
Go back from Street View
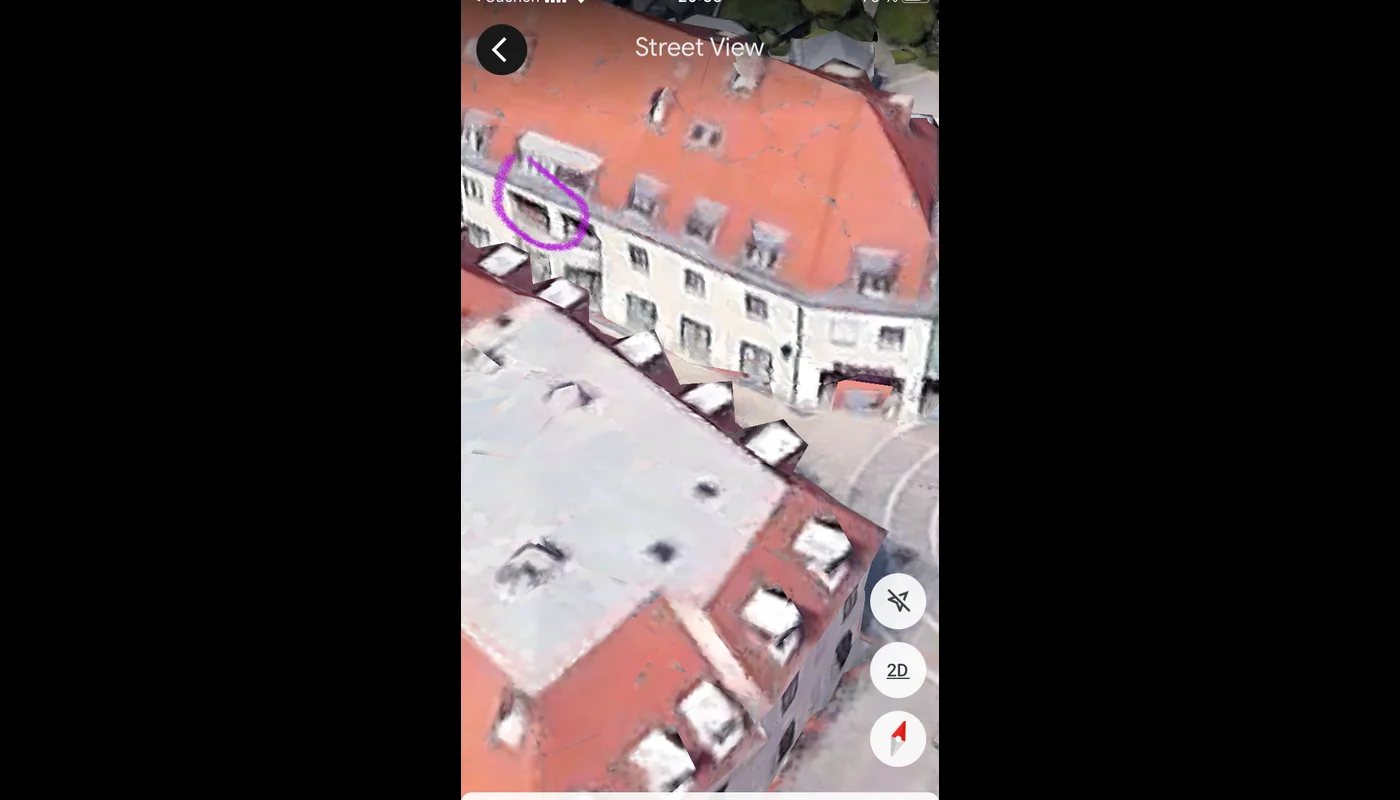pyautogui.click(x=501, y=49)
